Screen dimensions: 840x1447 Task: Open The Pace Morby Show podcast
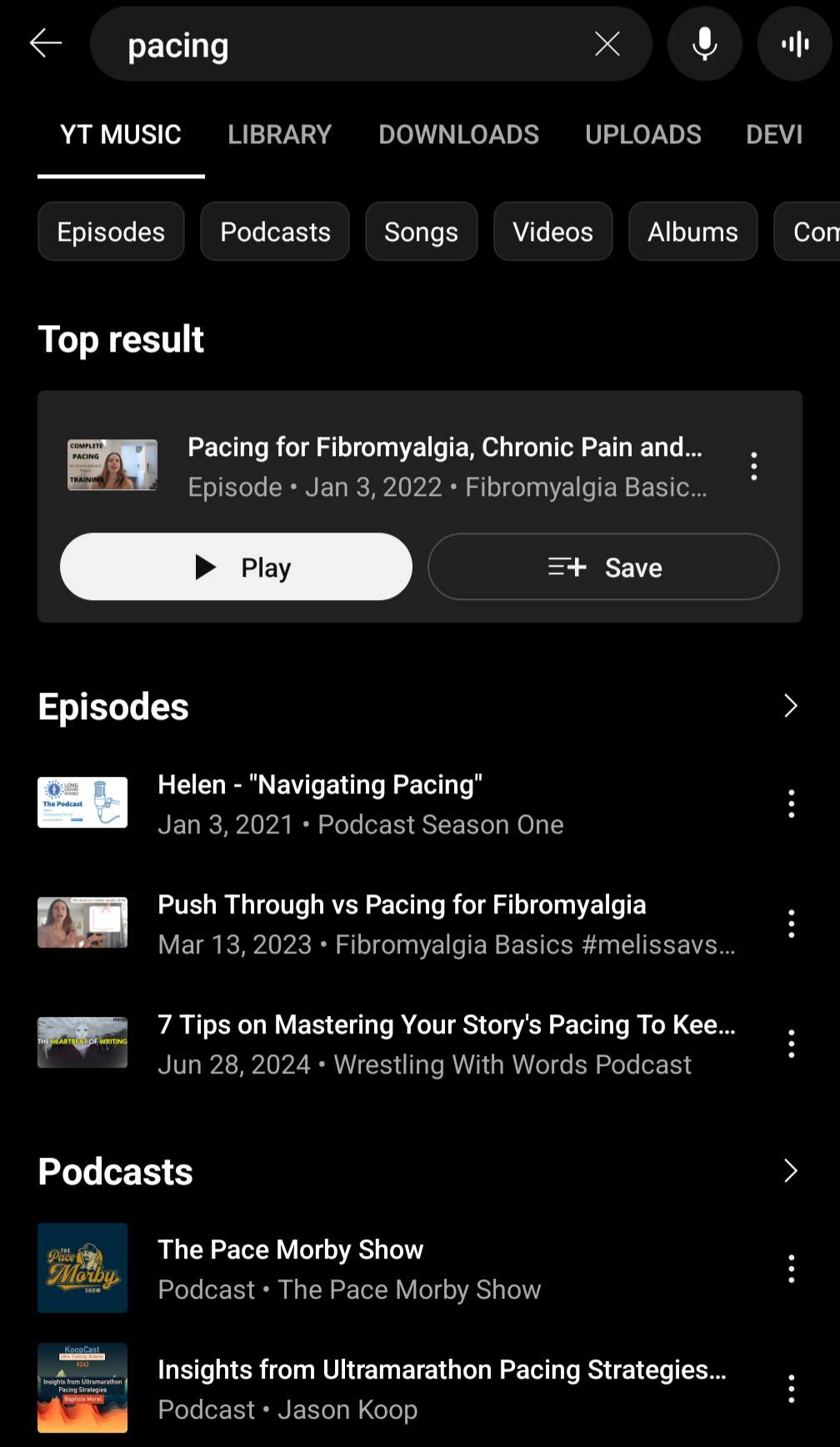click(290, 1268)
